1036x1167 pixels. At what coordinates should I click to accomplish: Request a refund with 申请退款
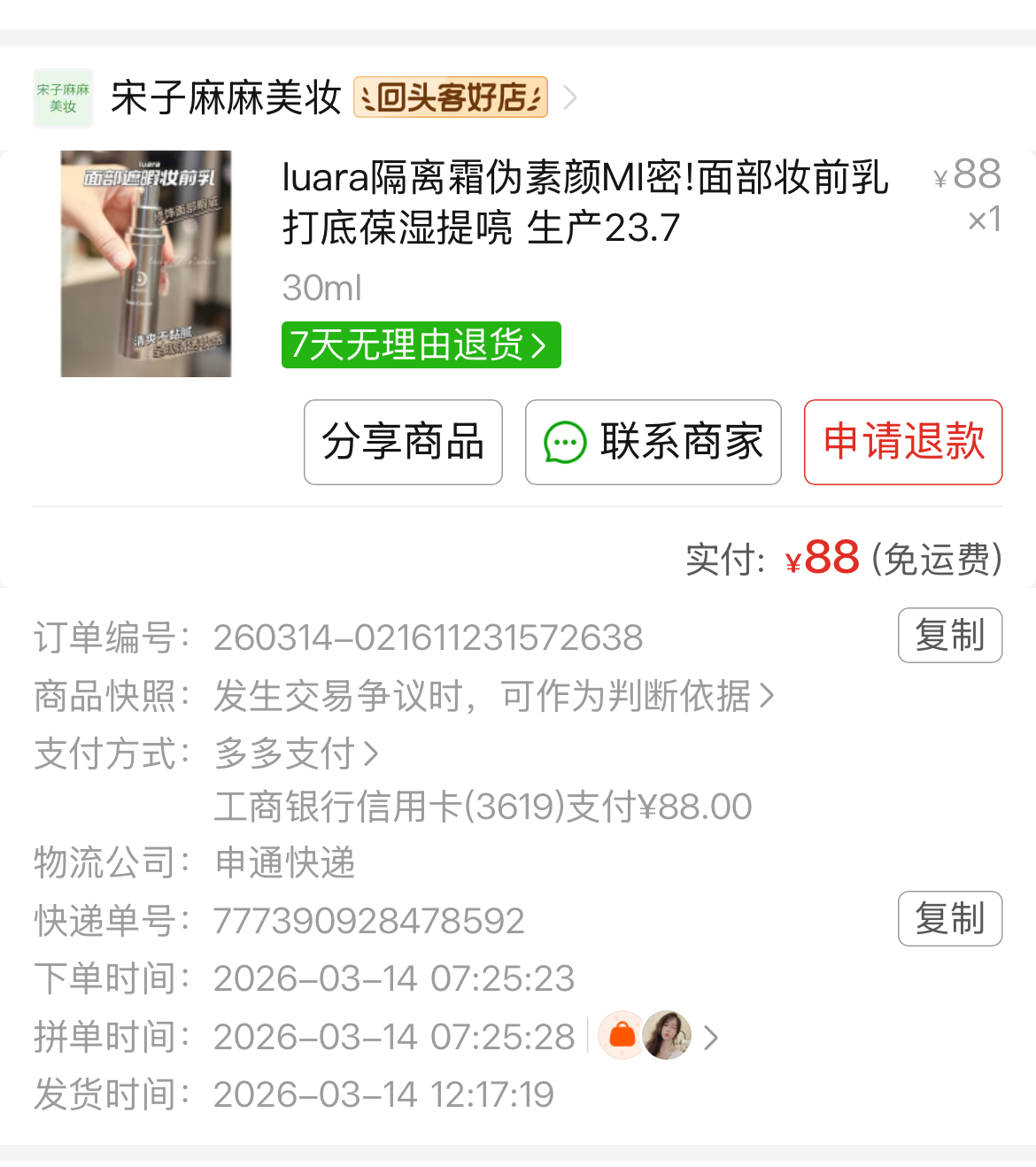[902, 442]
